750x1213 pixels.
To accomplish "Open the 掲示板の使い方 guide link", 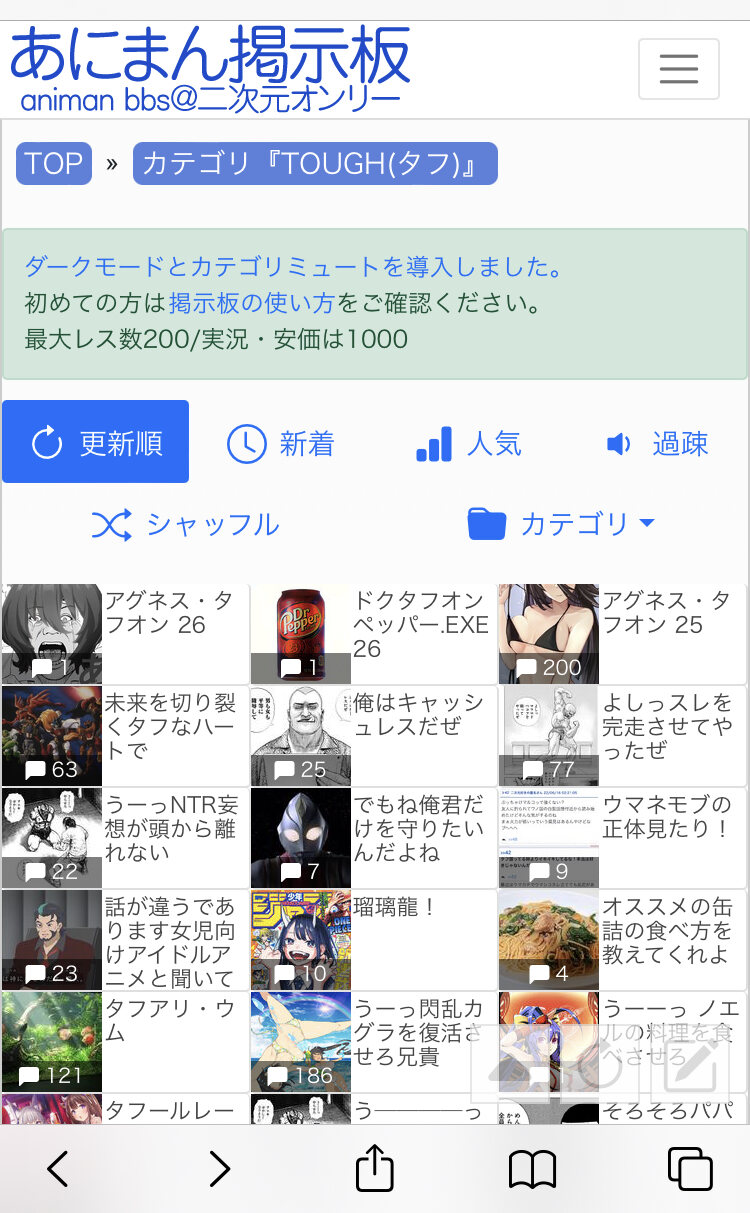I will tap(252, 303).
